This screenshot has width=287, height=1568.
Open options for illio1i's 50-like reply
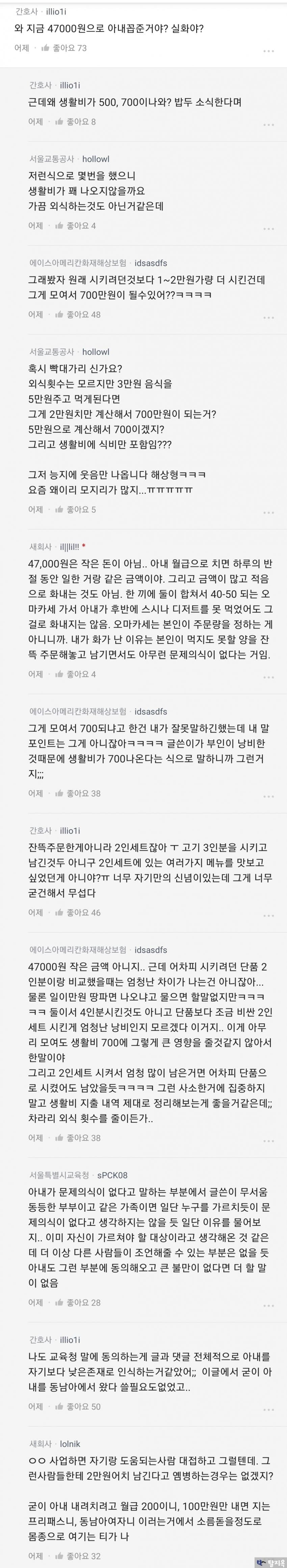[267, 1409]
